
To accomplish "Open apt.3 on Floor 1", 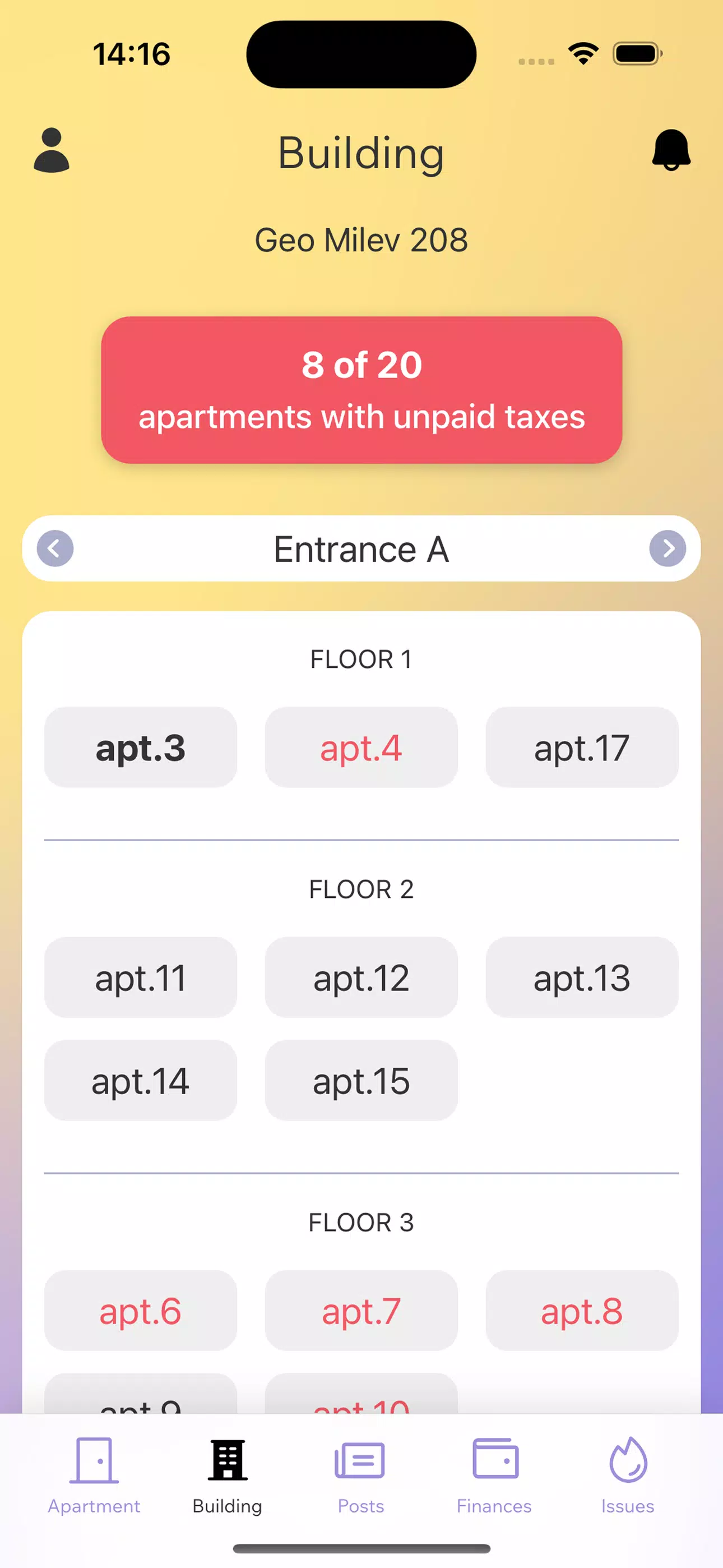I will click(141, 747).
